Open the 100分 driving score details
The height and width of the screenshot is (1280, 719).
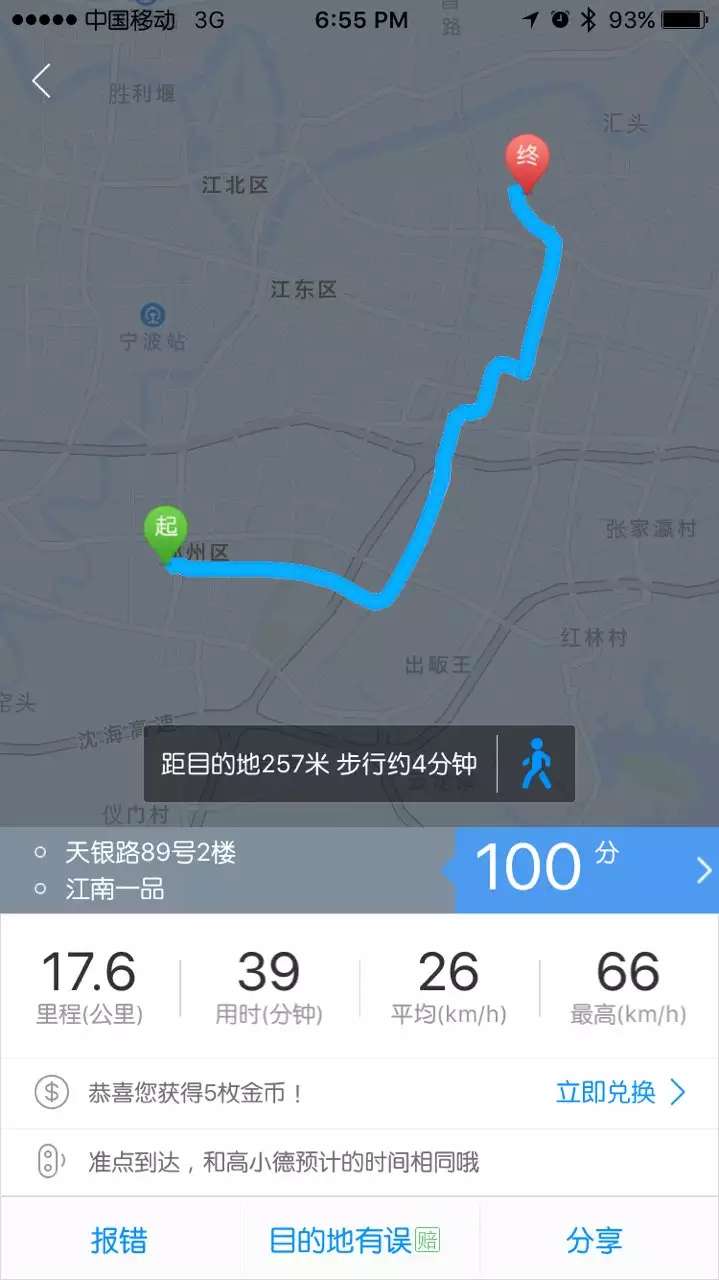click(x=587, y=869)
